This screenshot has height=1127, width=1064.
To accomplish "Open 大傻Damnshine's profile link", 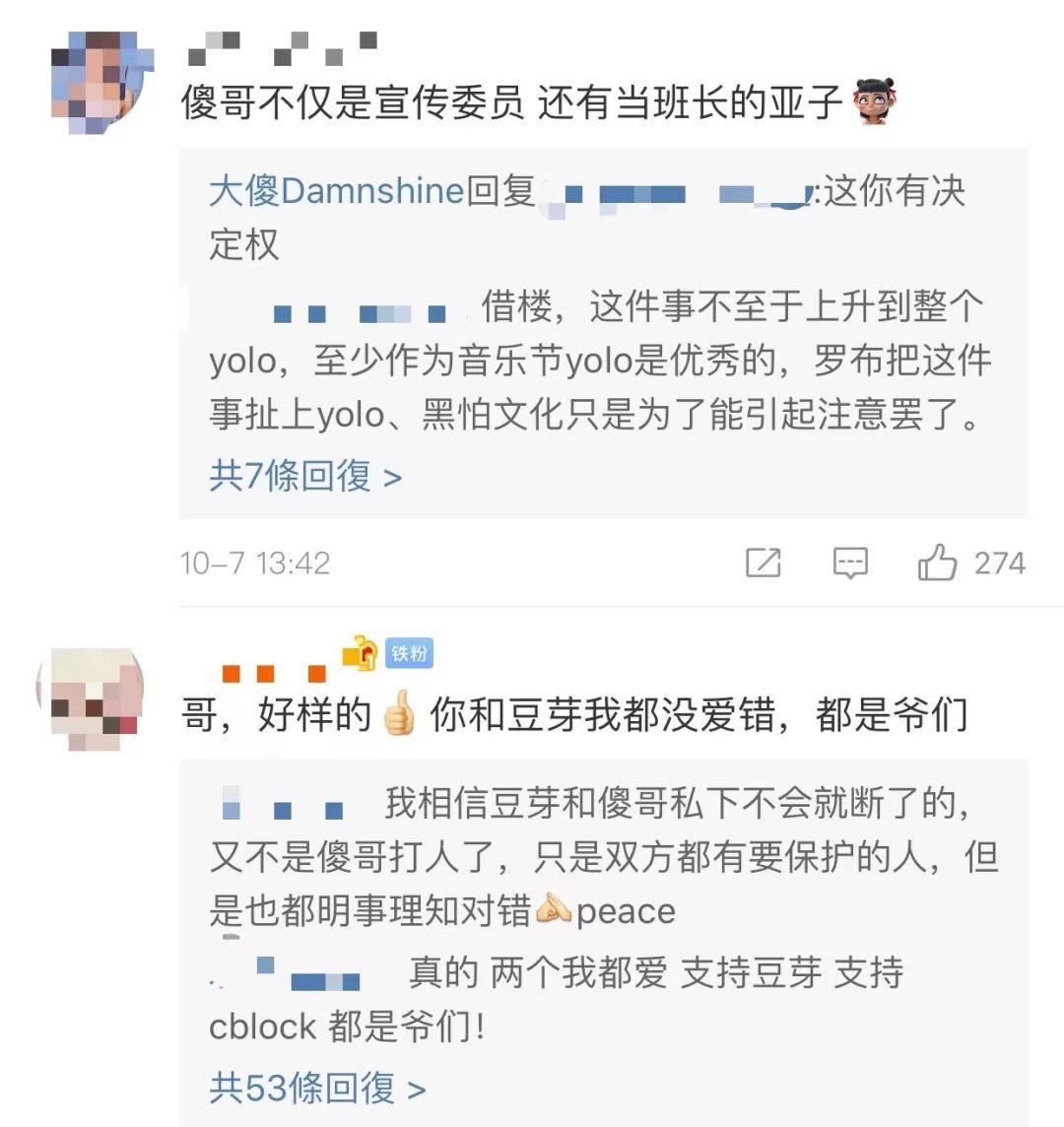I will pyautogui.click(x=337, y=191).
